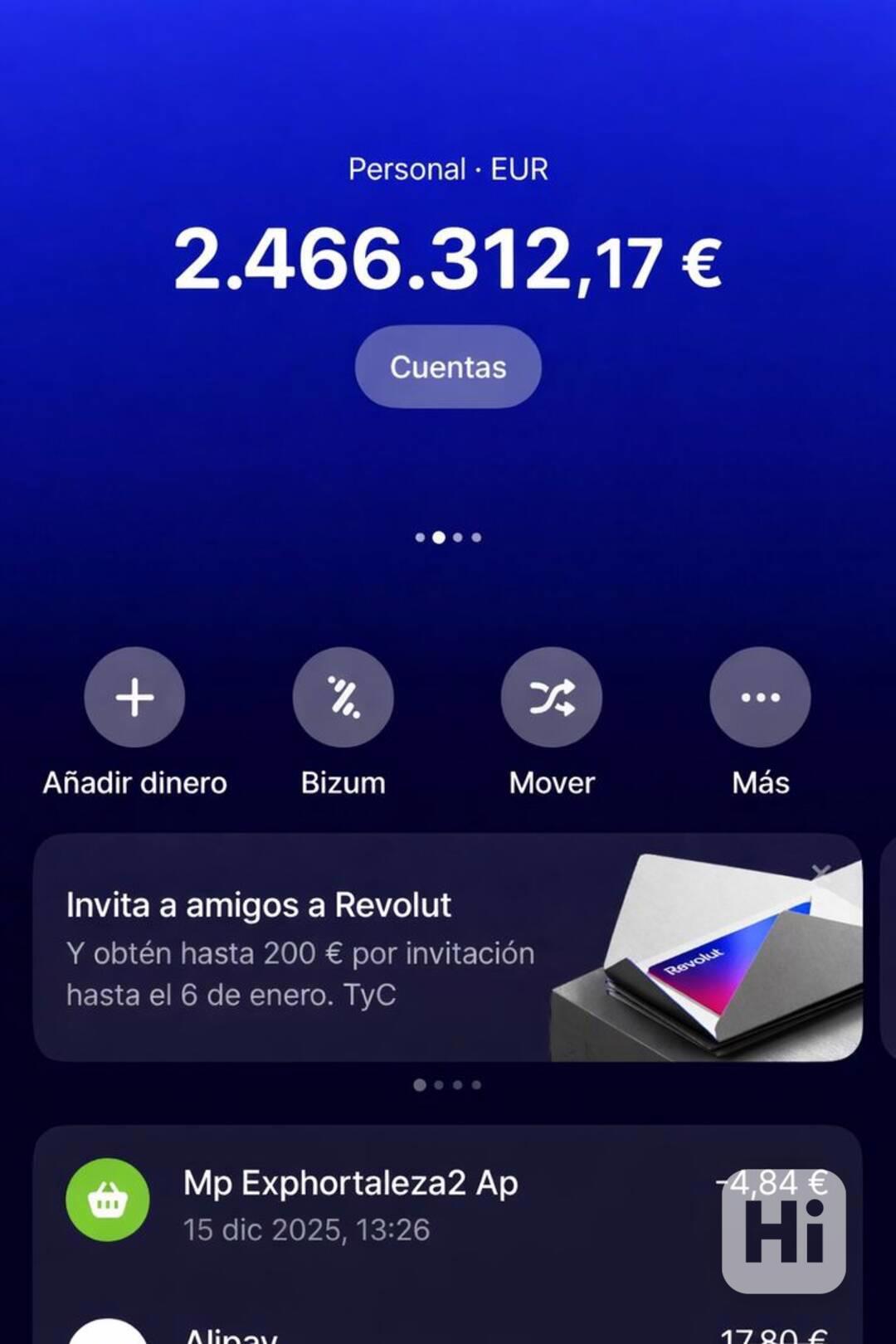Open the Cuentas accounts button
The height and width of the screenshot is (1344, 896).
click(448, 367)
